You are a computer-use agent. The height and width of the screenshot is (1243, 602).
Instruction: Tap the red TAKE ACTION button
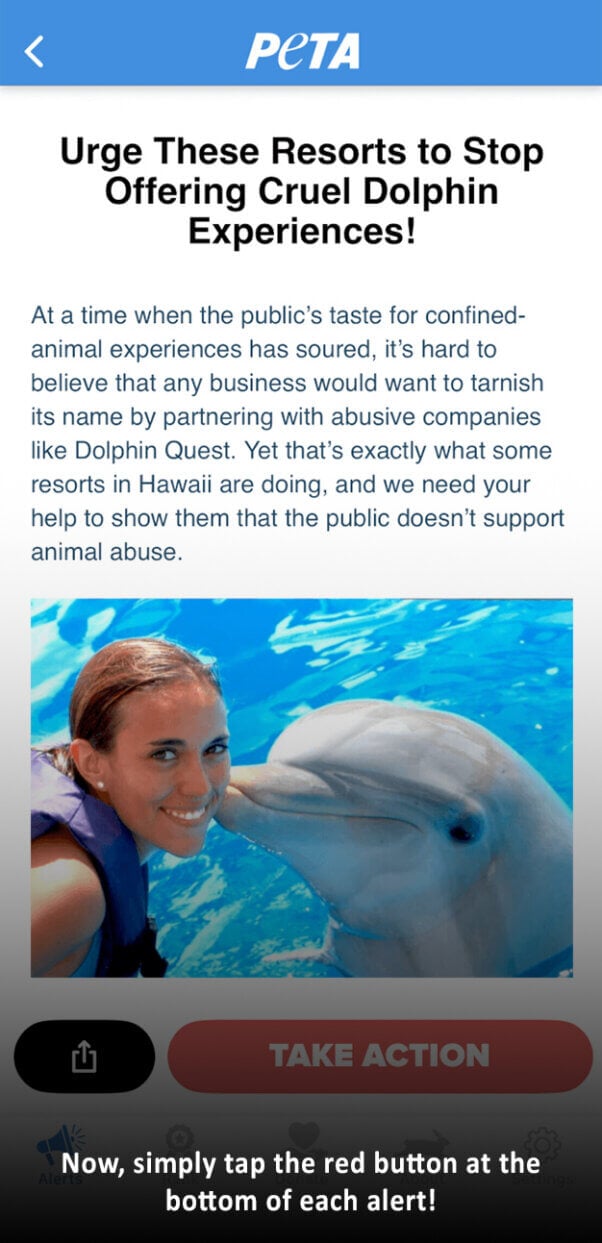click(x=380, y=1056)
